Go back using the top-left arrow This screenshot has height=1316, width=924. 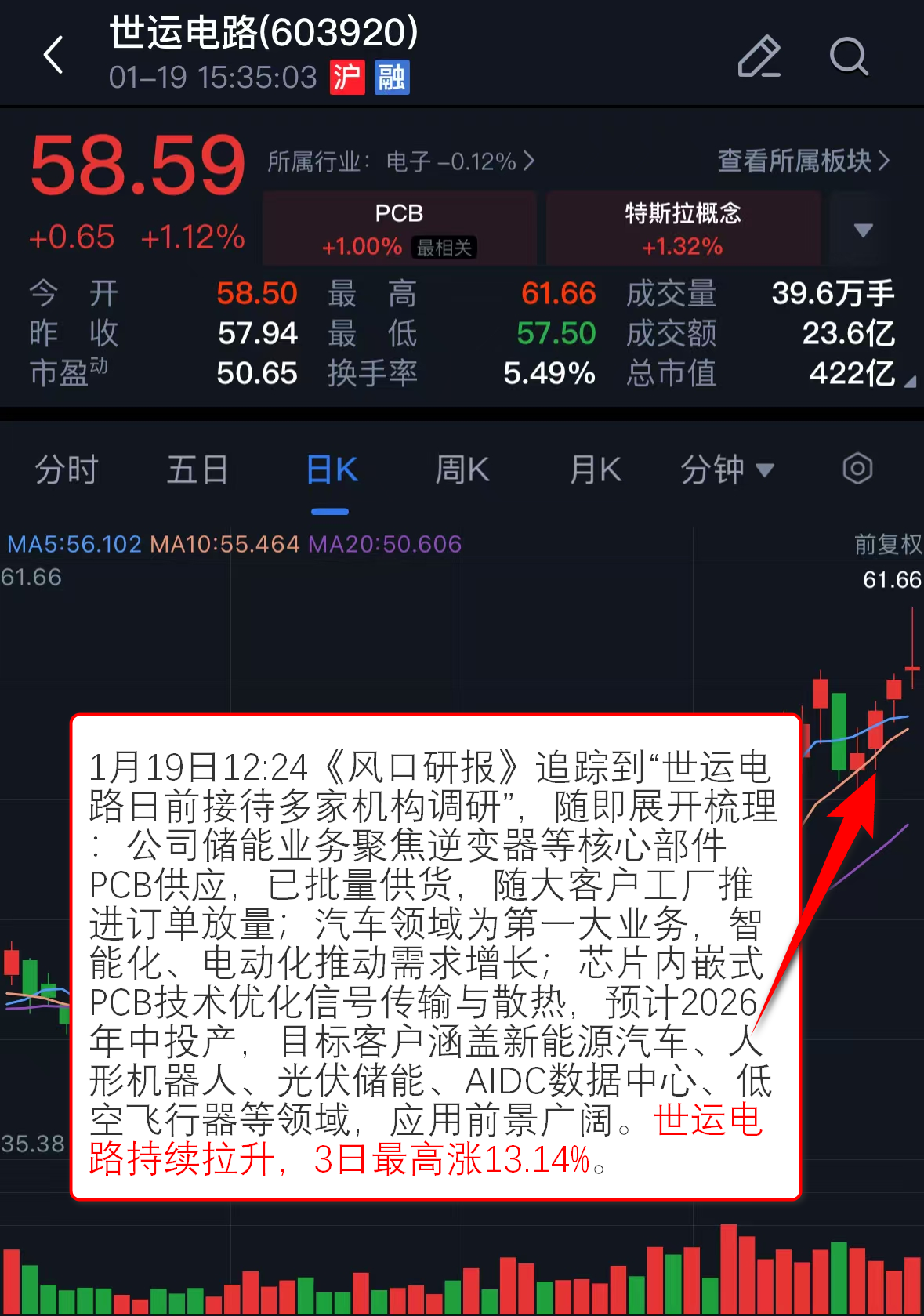click(x=53, y=55)
